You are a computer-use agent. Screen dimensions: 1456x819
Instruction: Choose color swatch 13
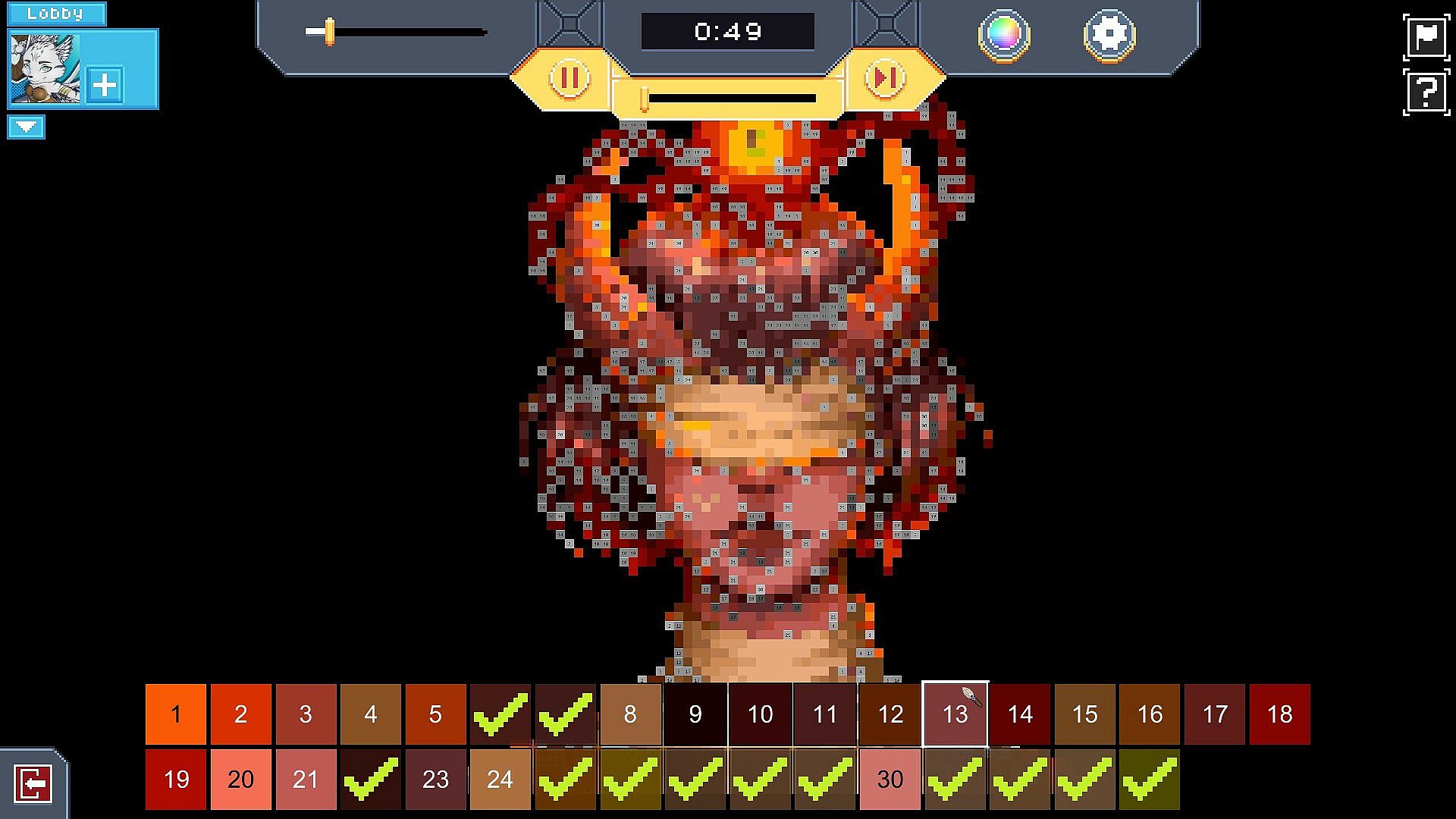point(955,714)
